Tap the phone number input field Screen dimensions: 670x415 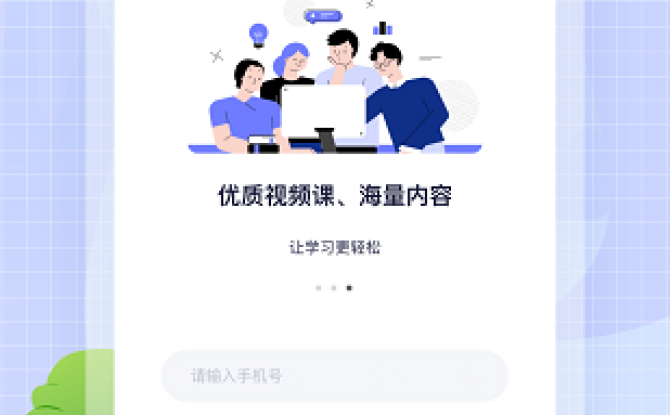tap(334, 377)
